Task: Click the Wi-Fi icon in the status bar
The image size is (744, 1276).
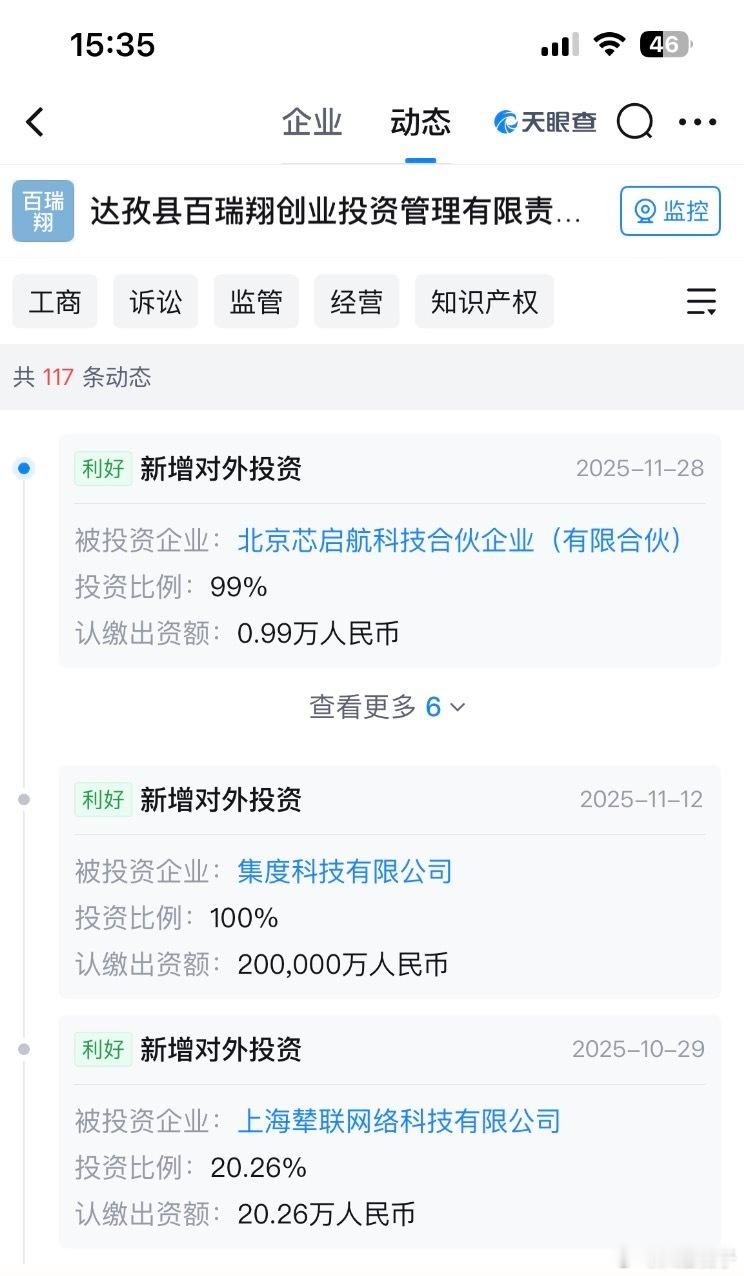Action: click(608, 44)
